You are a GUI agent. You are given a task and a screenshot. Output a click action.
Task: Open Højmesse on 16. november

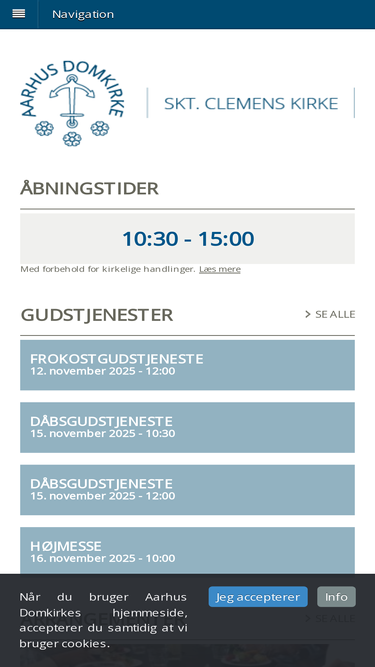point(188,551)
